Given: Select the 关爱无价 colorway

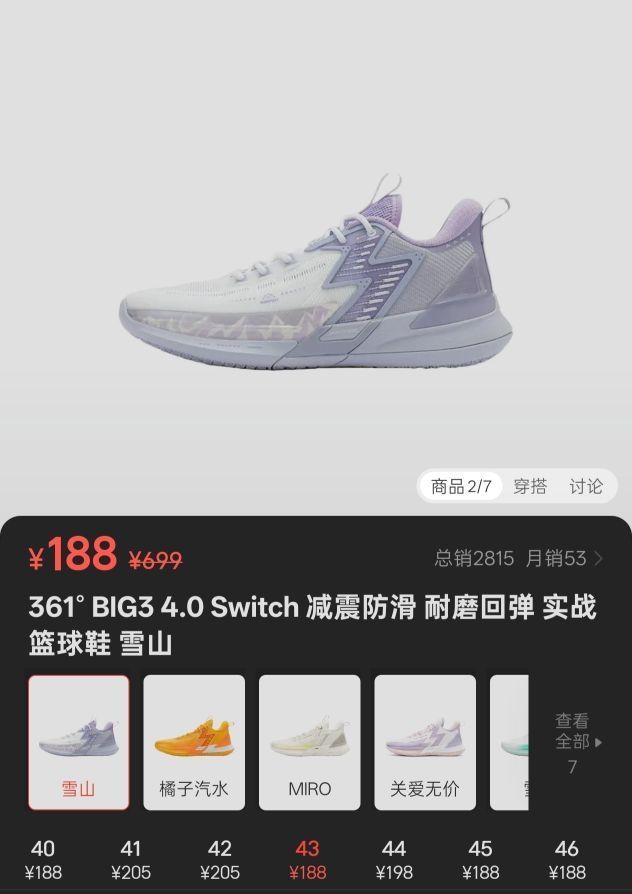Looking at the screenshot, I should 425,742.
